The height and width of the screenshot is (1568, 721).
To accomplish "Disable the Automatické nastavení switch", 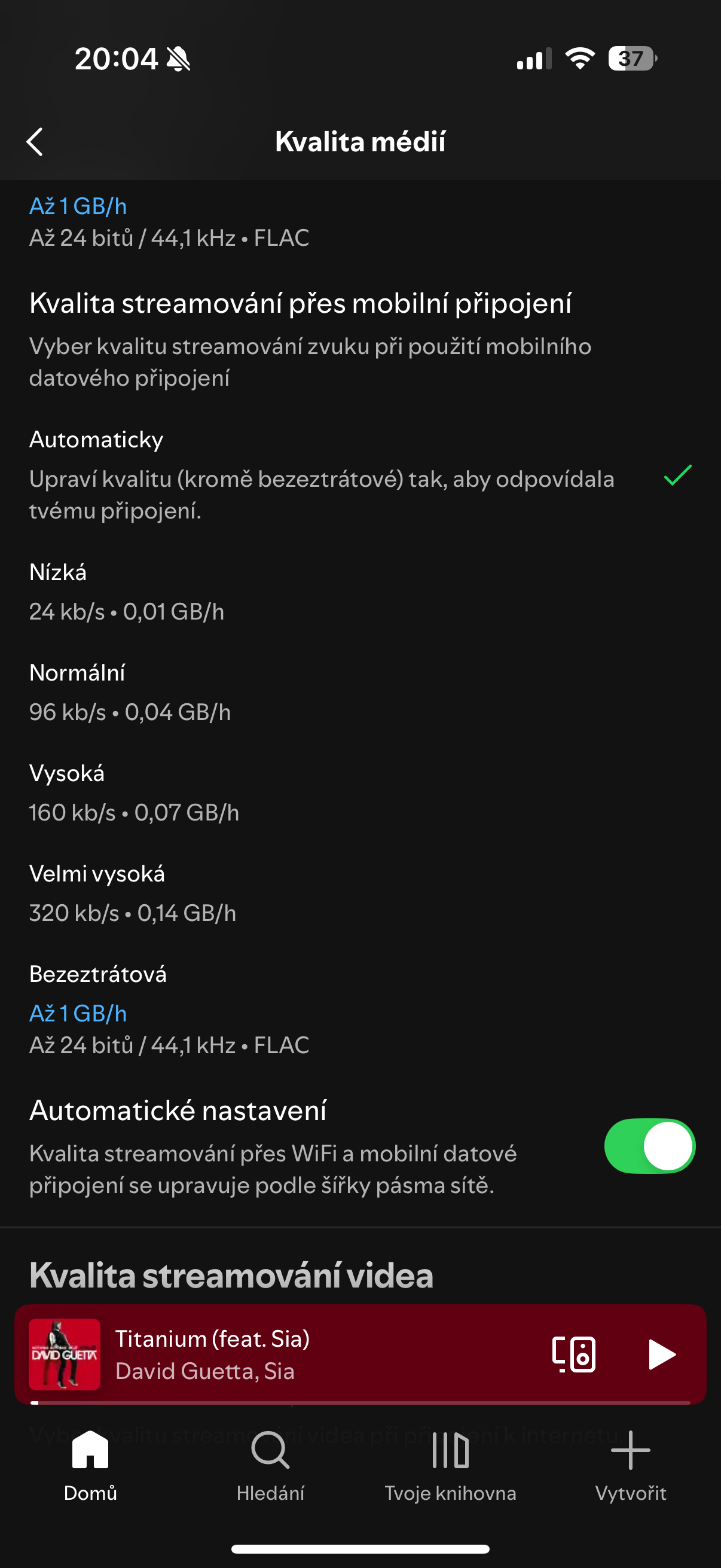I will tap(649, 1146).
